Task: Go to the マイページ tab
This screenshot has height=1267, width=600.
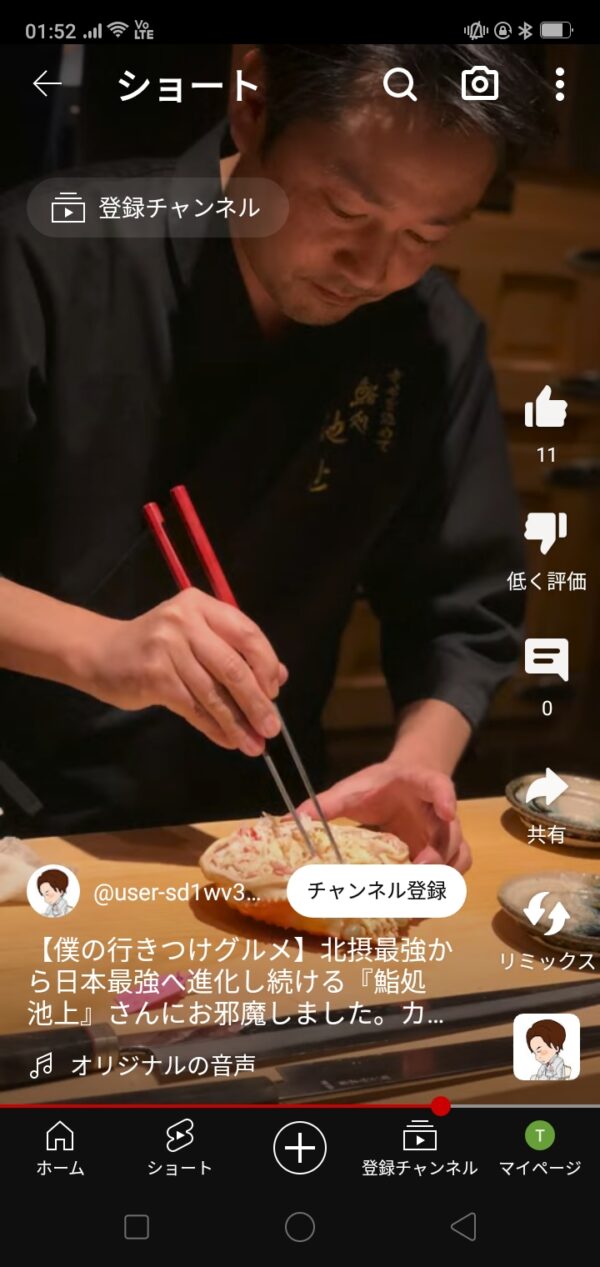Action: point(540,1148)
